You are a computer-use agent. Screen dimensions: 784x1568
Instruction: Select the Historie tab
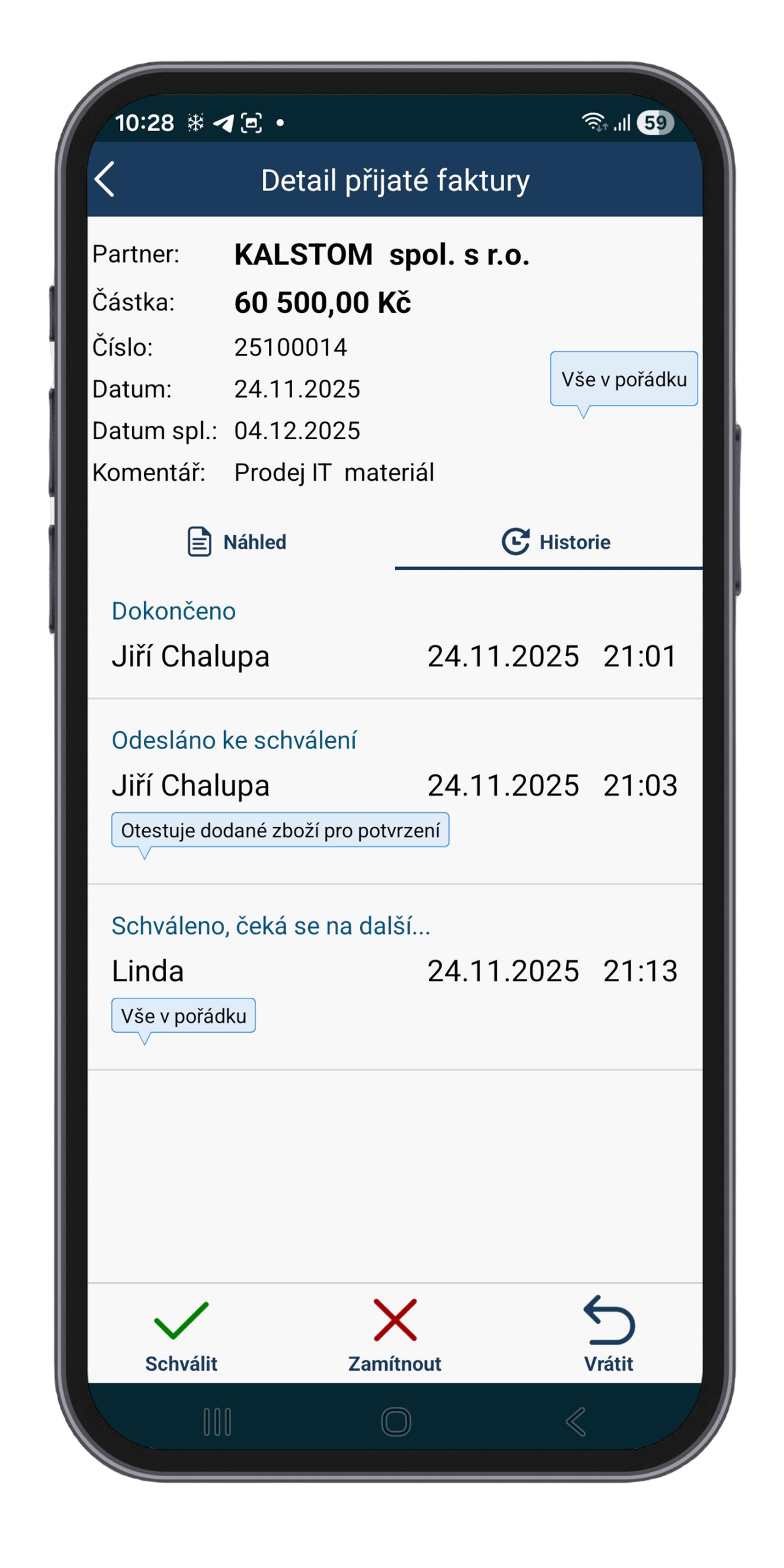click(556, 542)
